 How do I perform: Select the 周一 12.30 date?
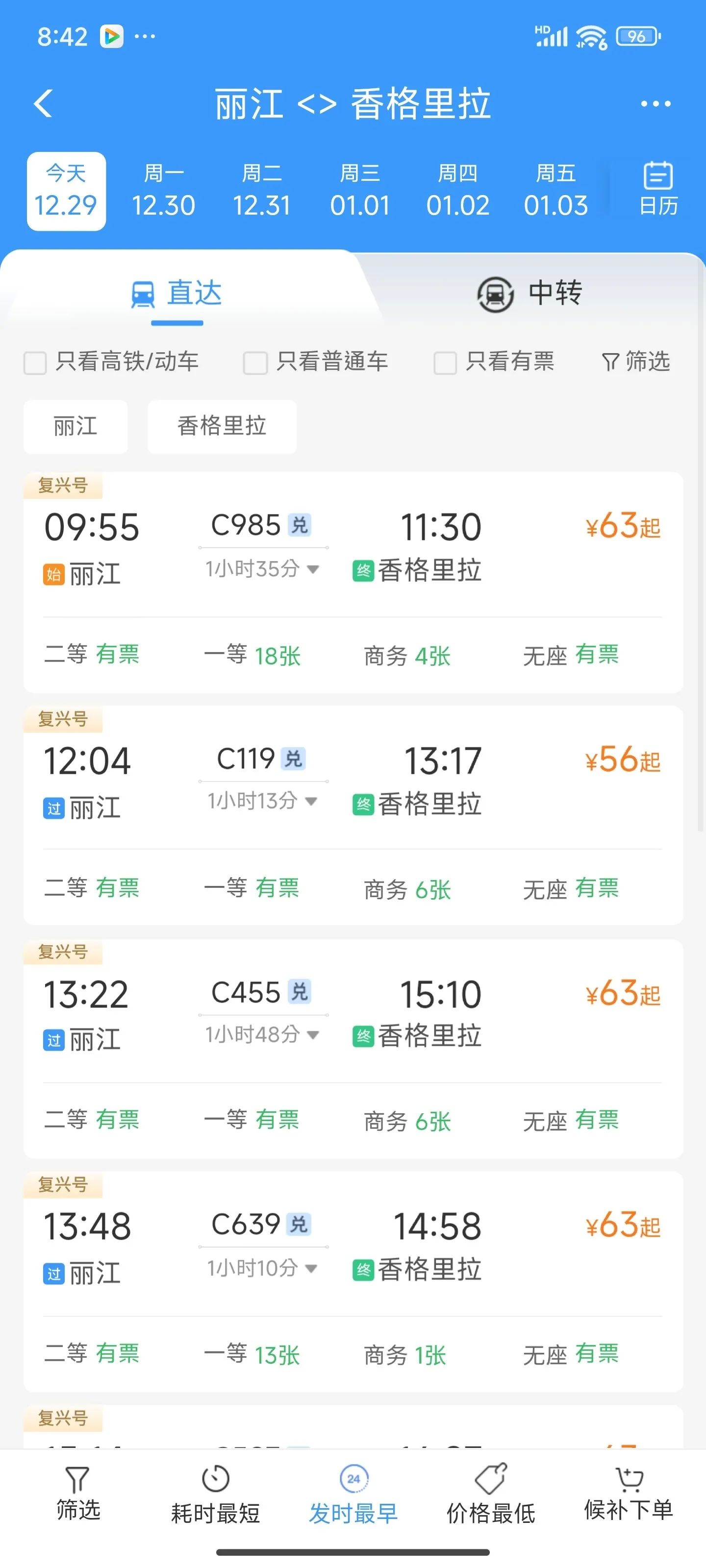[163, 191]
